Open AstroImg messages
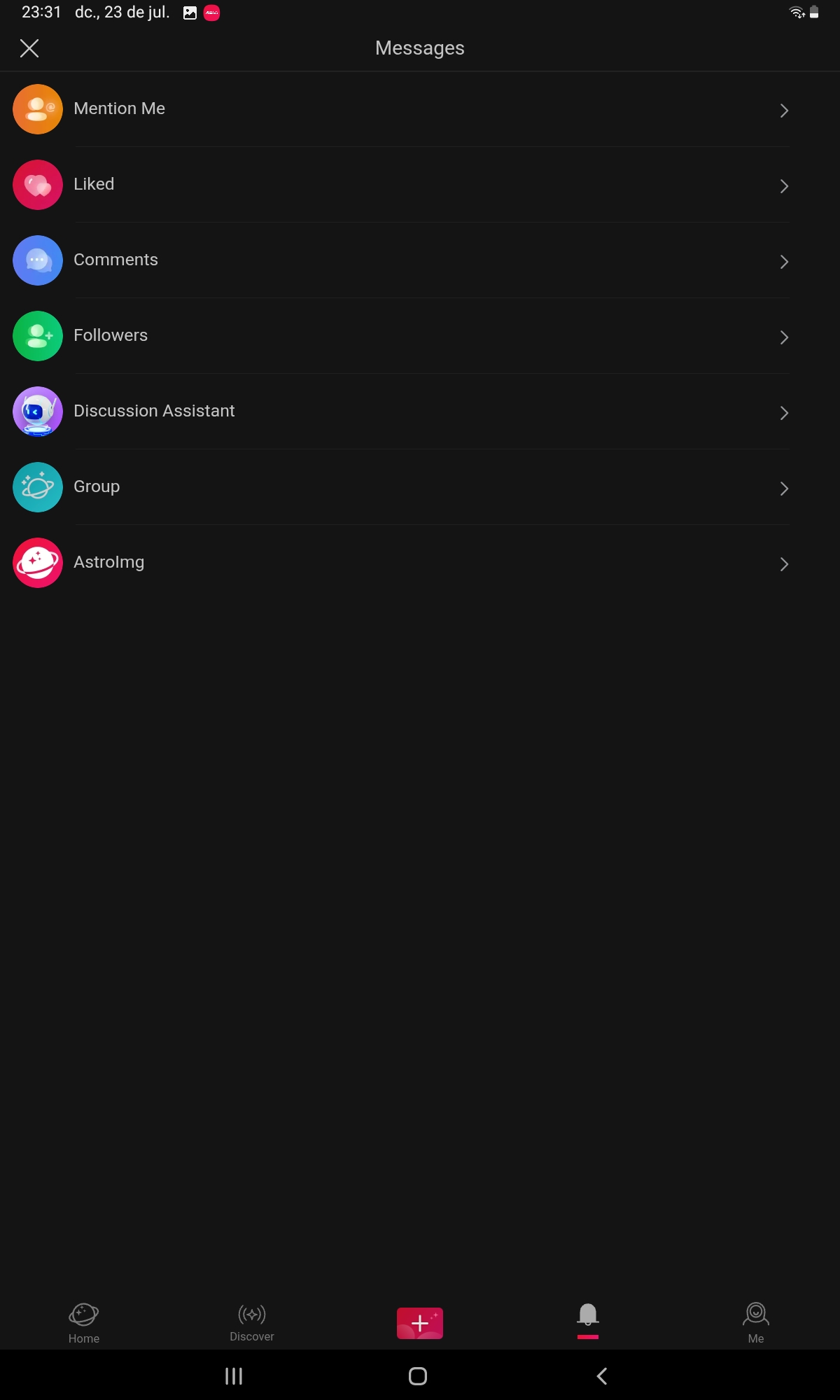The image size is (840, 1400). [x=420, y=563]
